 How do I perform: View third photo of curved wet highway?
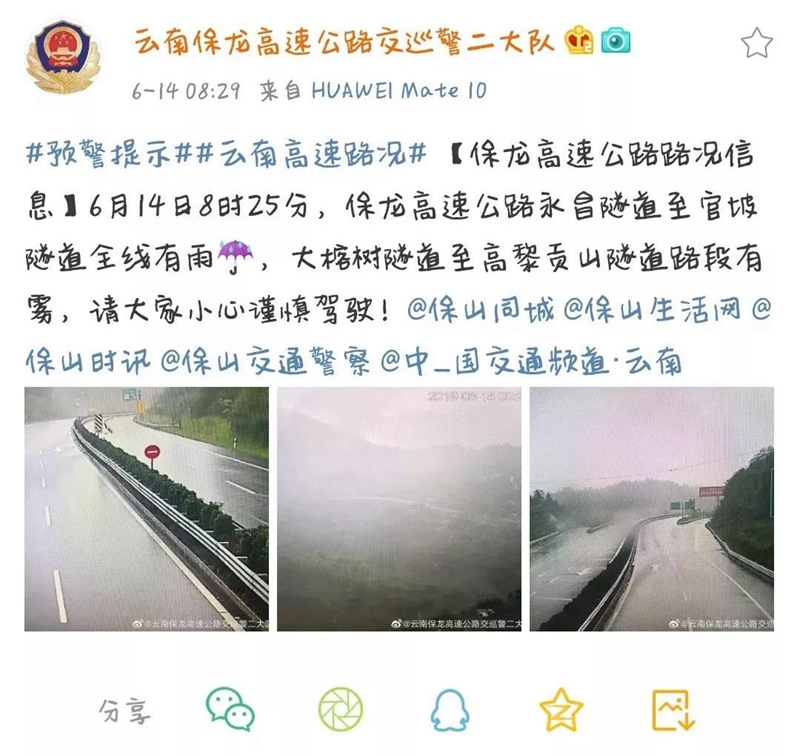(x=651, y=509)
